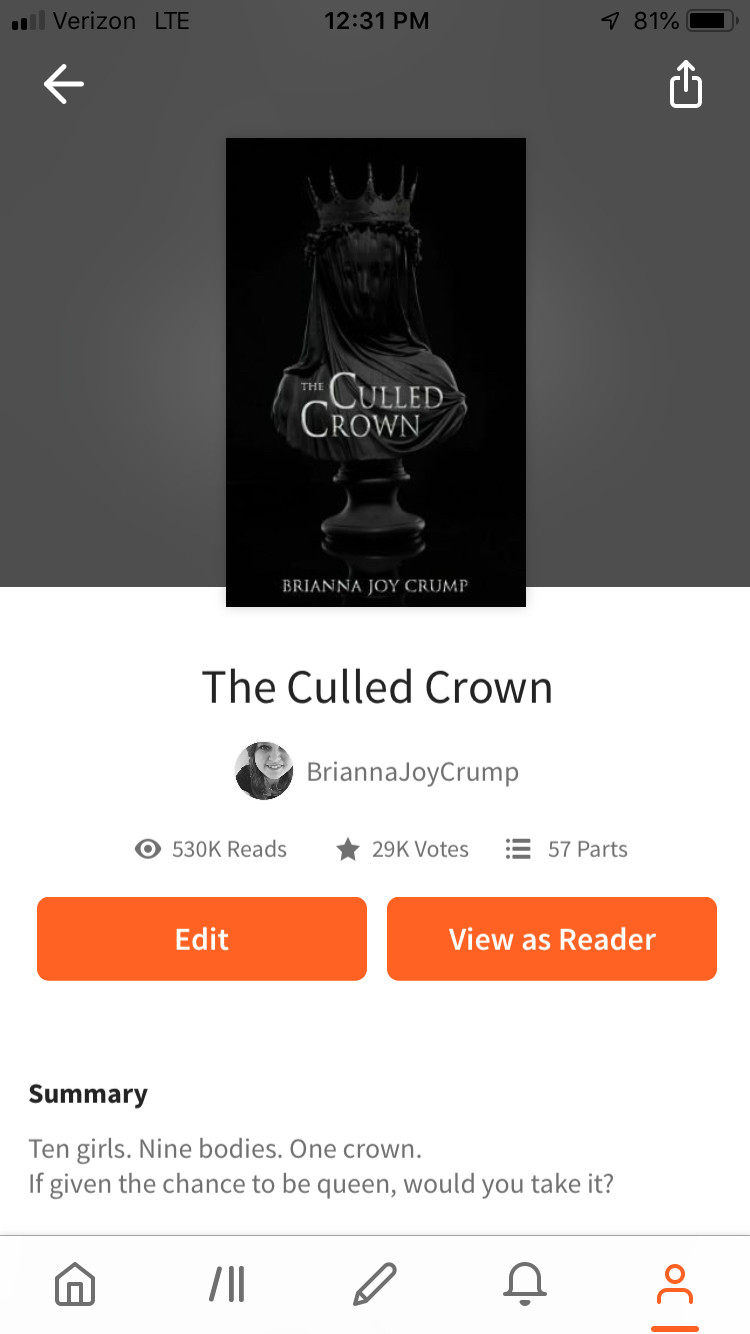
Task: Go back using the top-left arrow
Action: pyautogui.click(x=64, y=85)
